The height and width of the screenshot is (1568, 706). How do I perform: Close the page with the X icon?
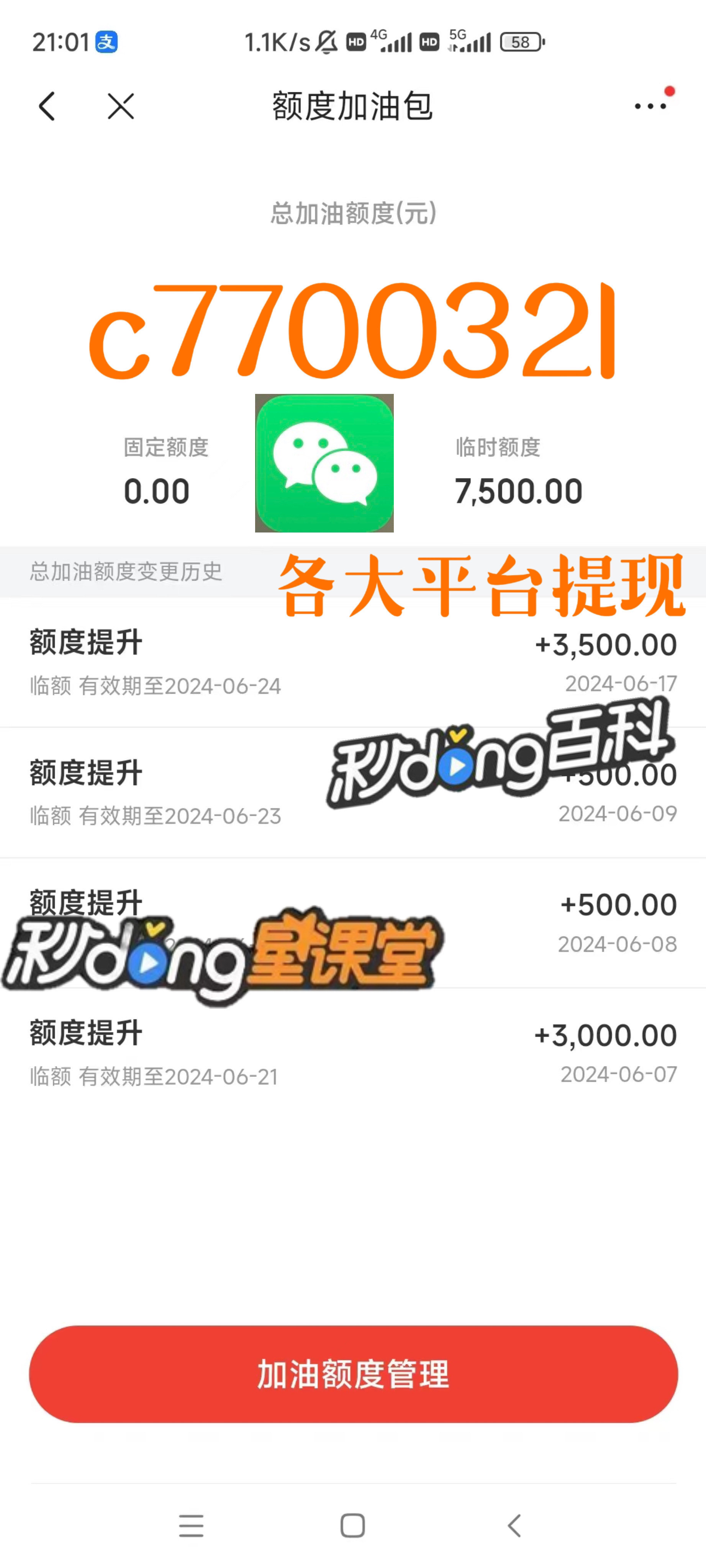121,106
